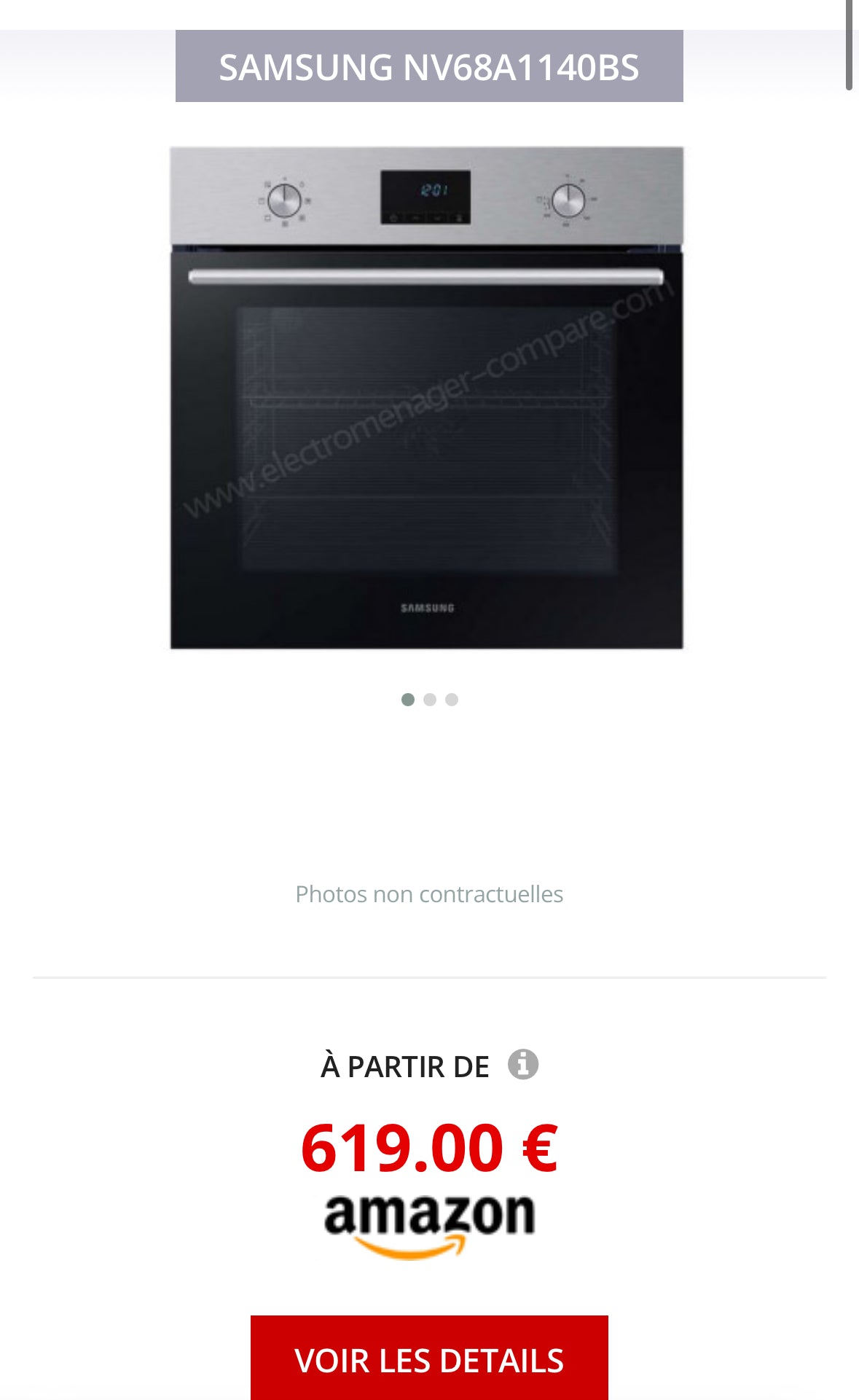This screenshot has height=1400, width=859.
Task: Open the info icon next to À PARTIR DE
Action: [522, 1065]
